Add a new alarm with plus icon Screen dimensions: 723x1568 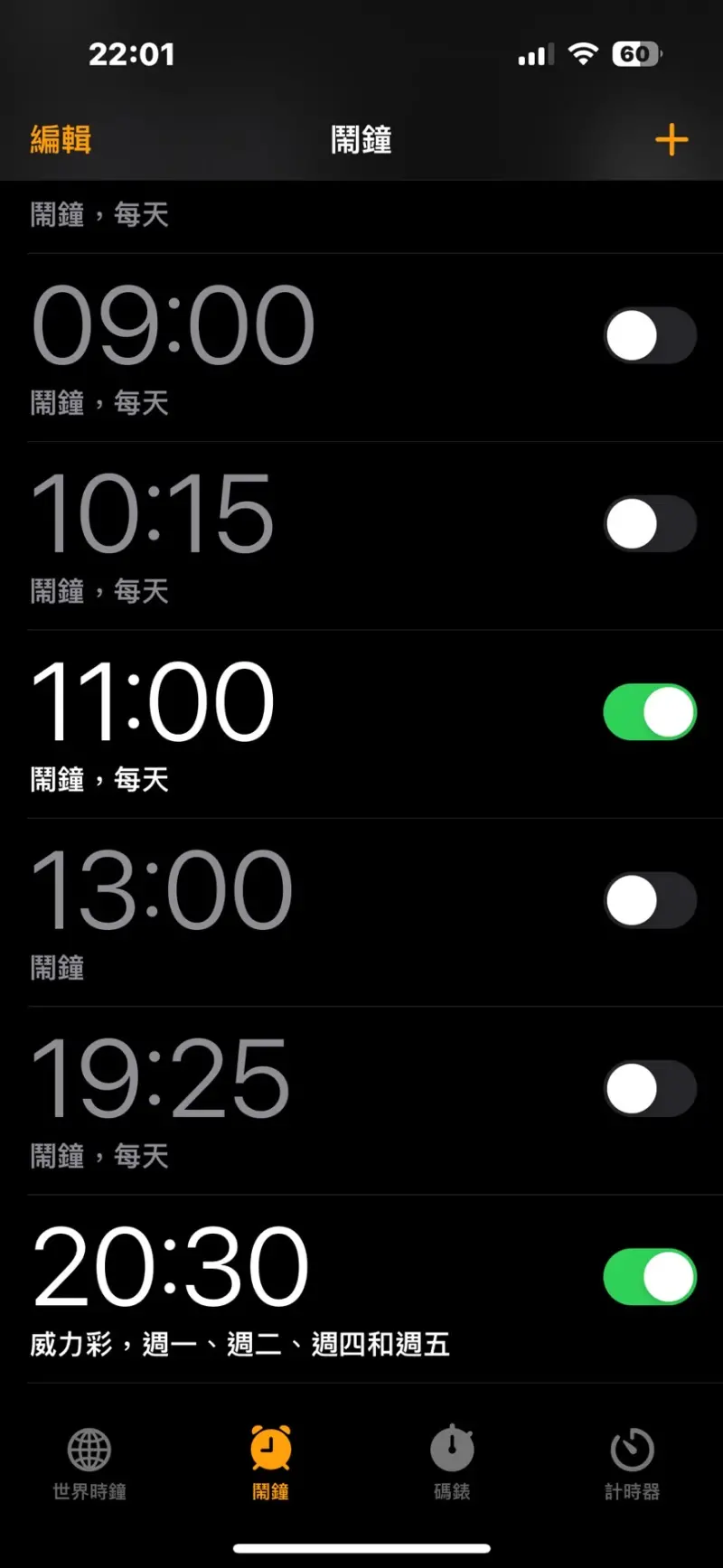(671, 140)
